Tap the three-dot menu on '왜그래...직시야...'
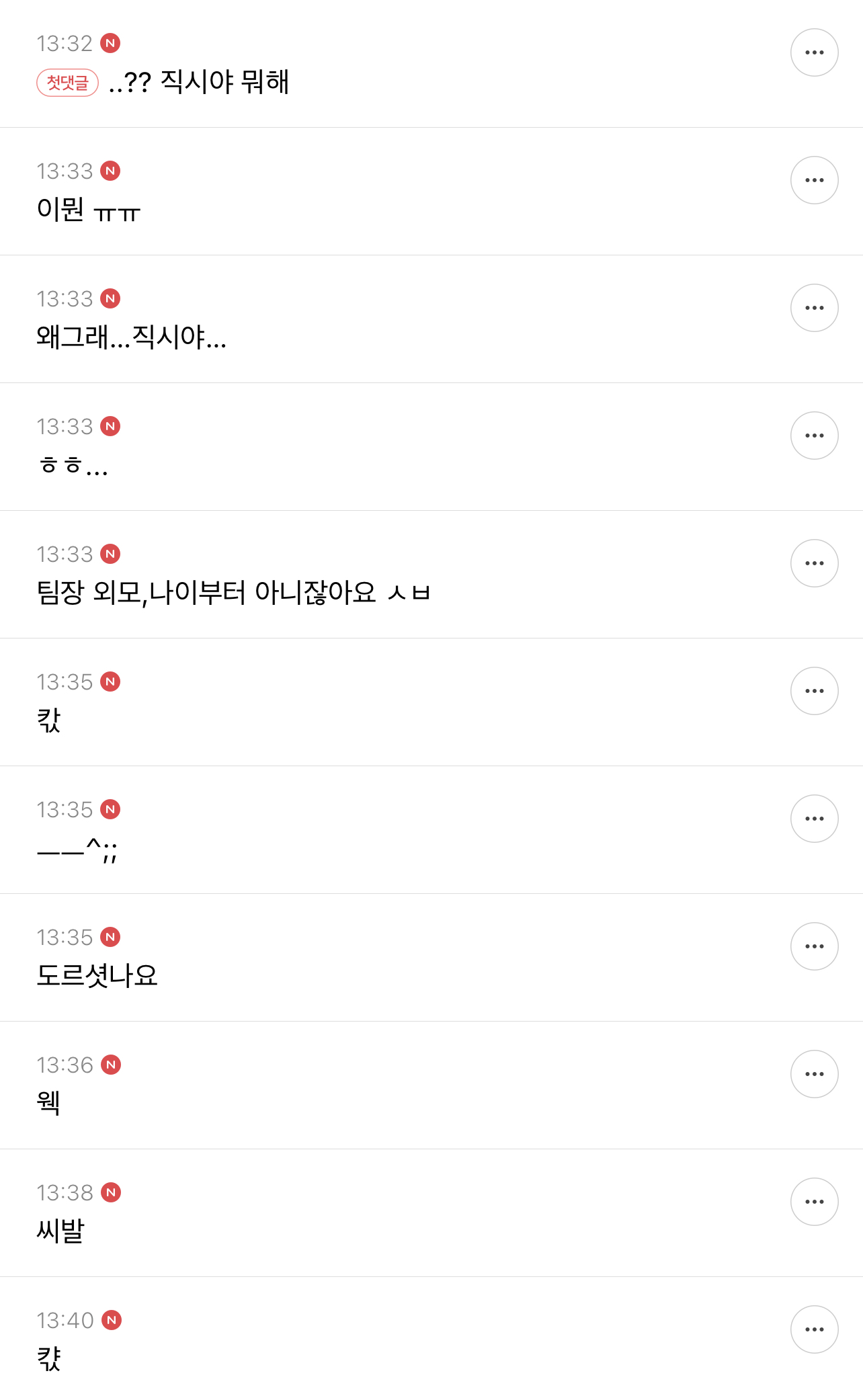The width and height of the screenshot is (863, 1400). [814, 308]
